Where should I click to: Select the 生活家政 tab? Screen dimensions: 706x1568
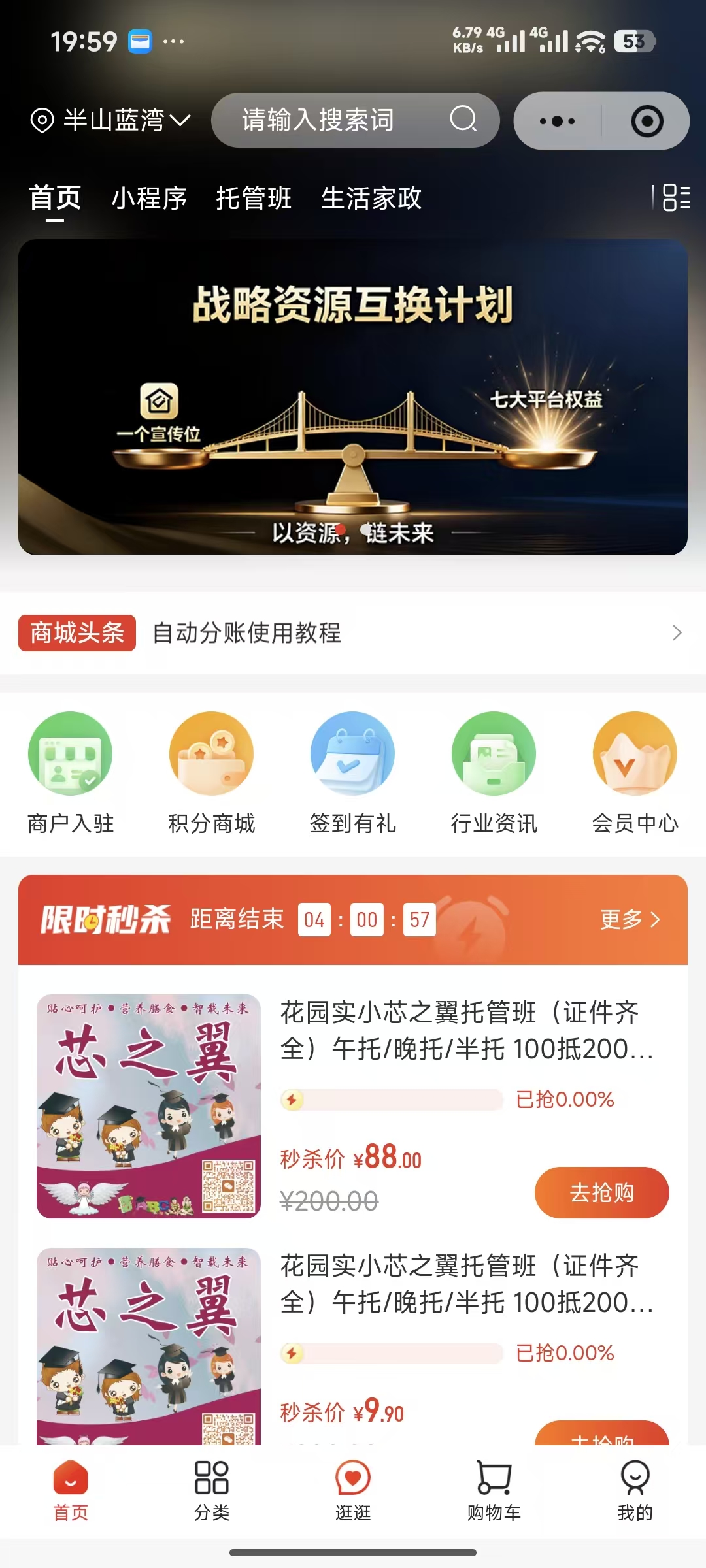tap(371, 198)
